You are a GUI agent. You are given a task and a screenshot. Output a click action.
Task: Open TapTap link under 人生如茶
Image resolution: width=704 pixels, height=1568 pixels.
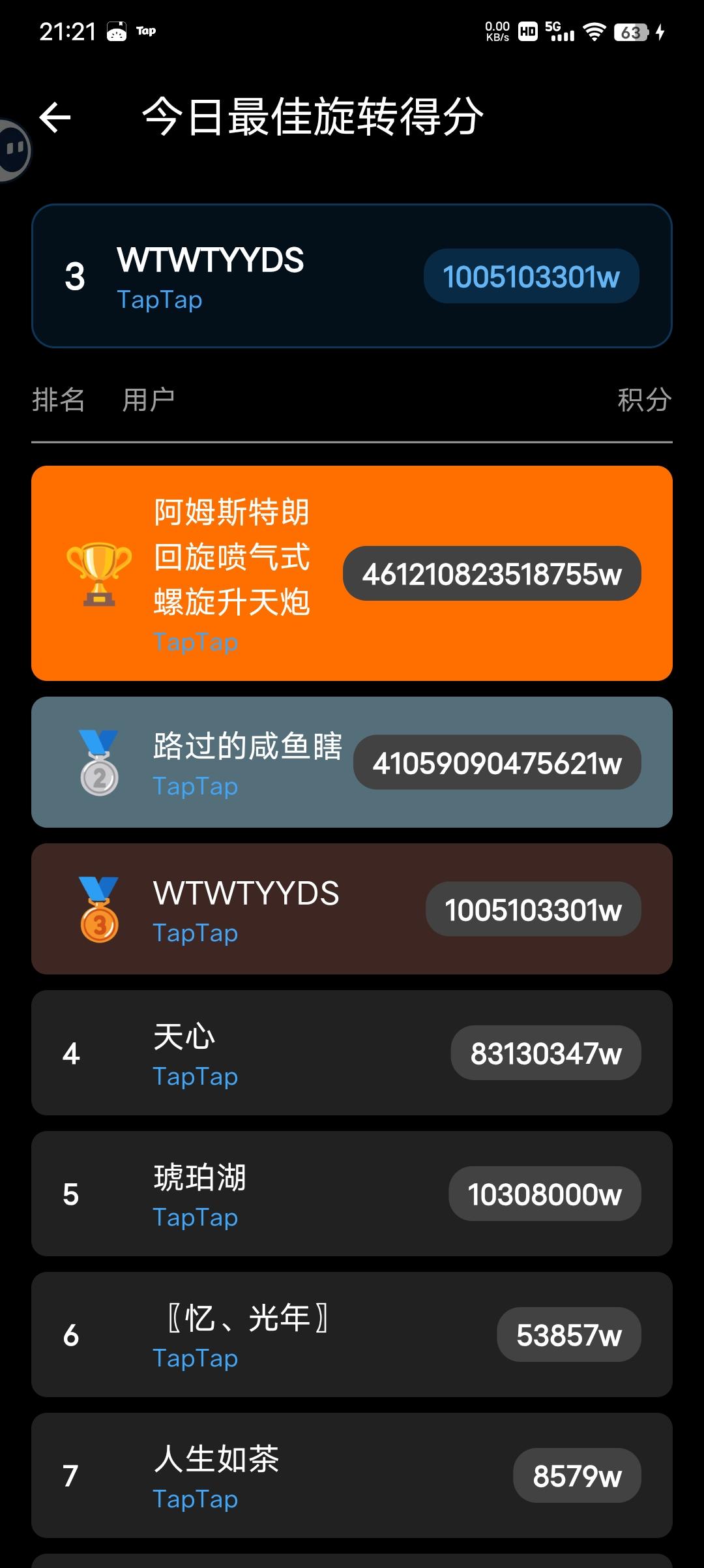pyautogui.click(x=195, y=1498)
